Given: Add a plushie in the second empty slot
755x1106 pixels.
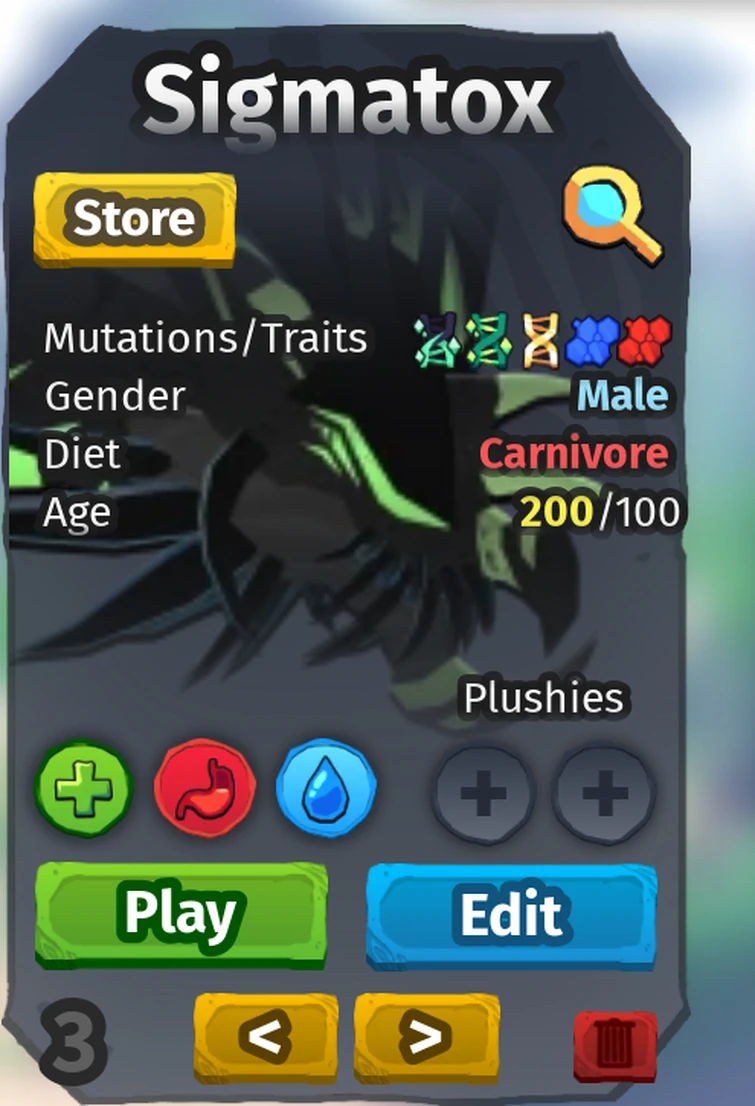Looking at the screenshot, I should [602, 790].
